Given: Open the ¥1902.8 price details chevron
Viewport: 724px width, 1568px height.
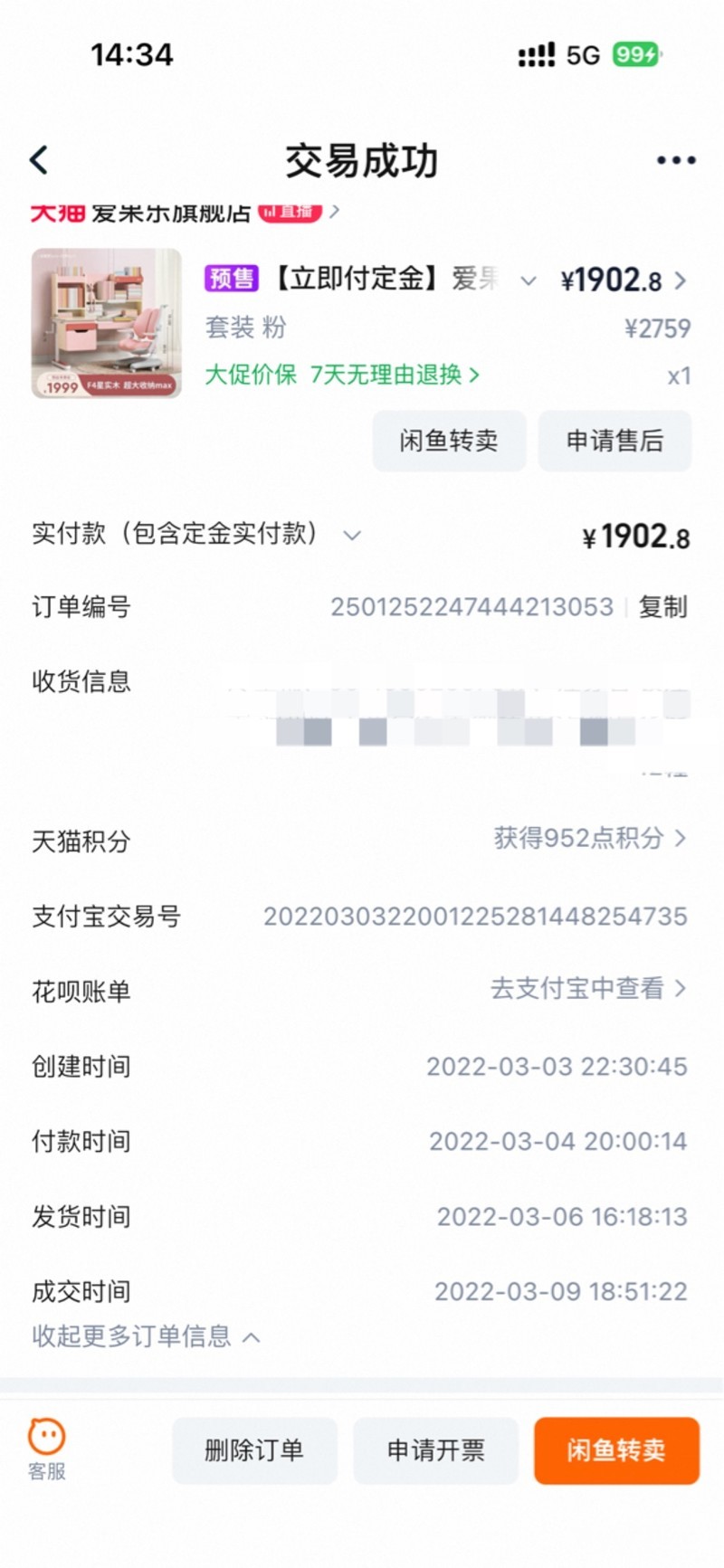Looking at the screenshot, I should click(681, 280).
